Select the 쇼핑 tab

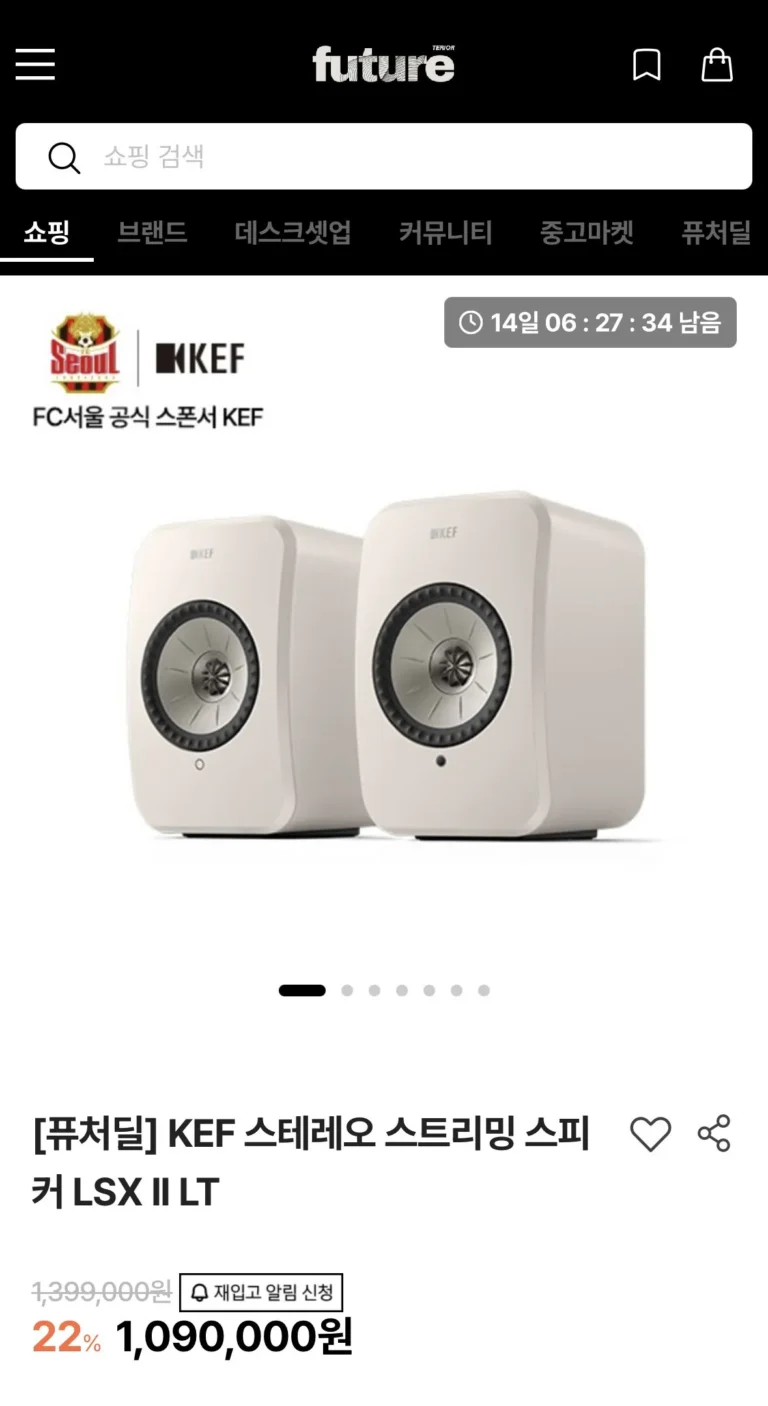pyautogui.click(x=47, y=234)
